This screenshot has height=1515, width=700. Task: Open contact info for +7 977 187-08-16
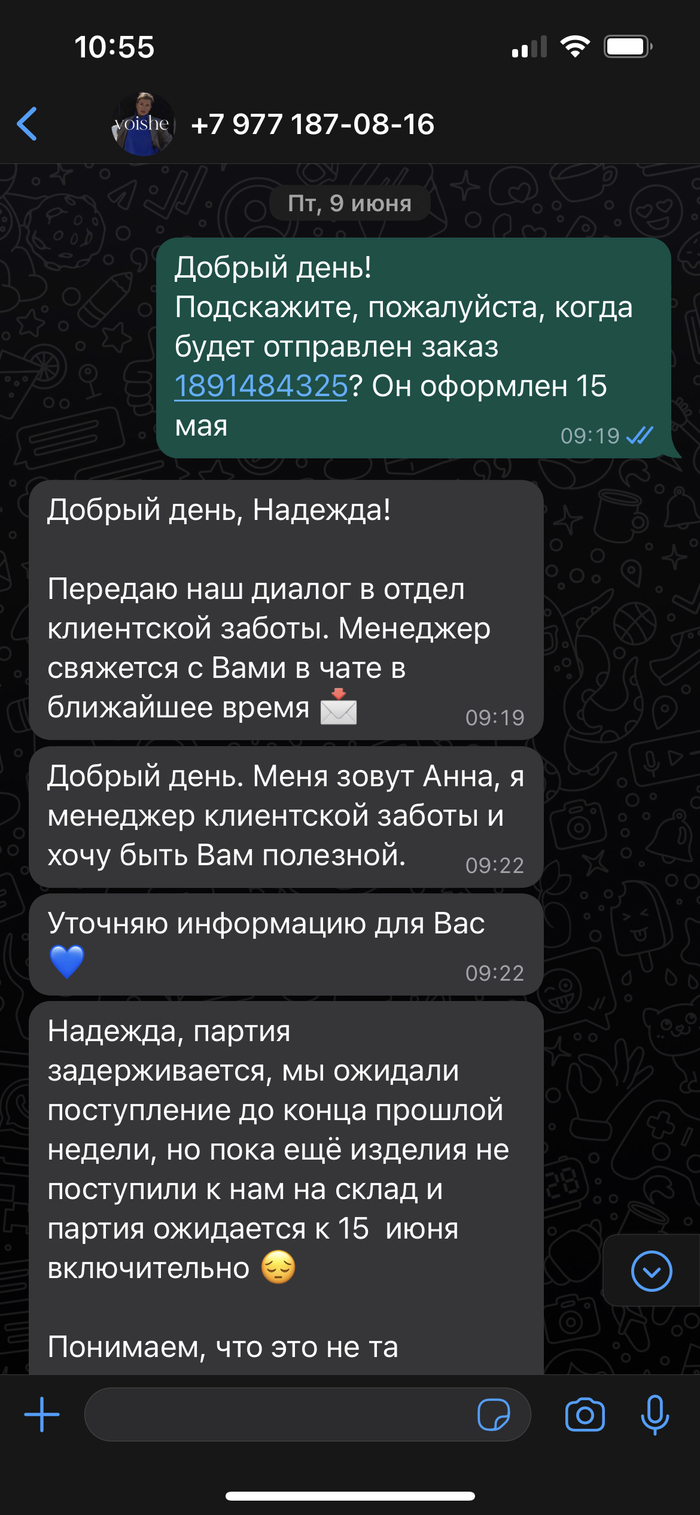pyautogui.click(x=312, y=125)
